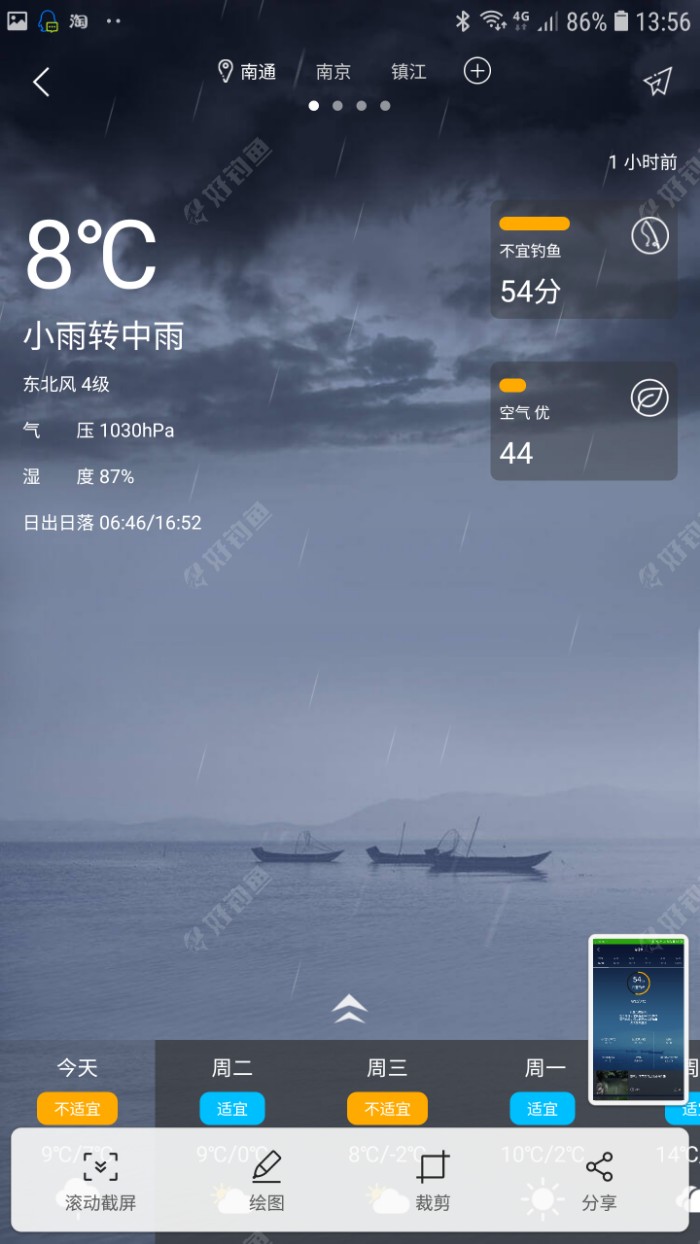Image resolution: width=700 pixels, height=1244 pixels.
Task: Add a new city with plus icon
Action: pos(477,71)
